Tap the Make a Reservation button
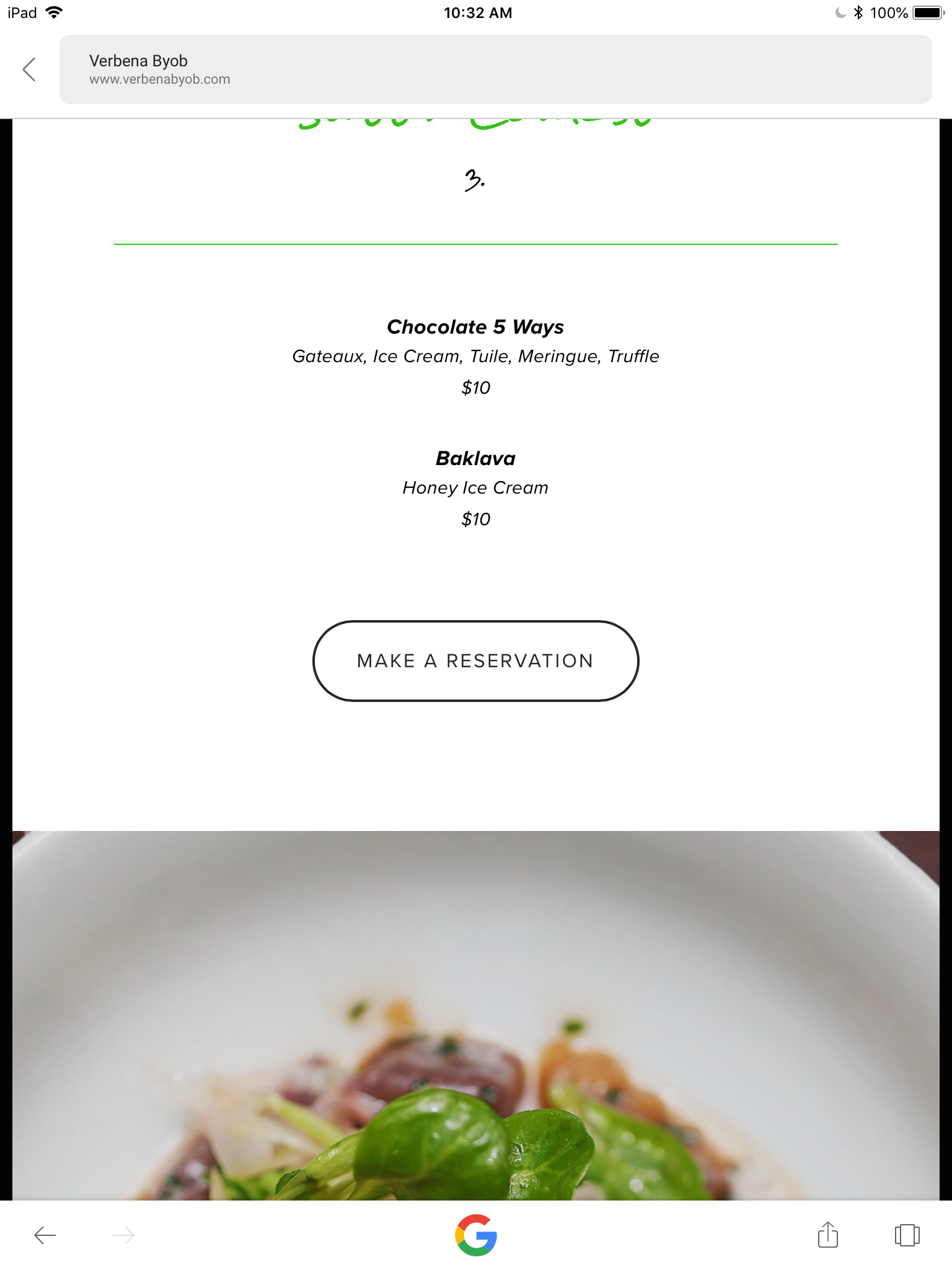 coord(475,661)
